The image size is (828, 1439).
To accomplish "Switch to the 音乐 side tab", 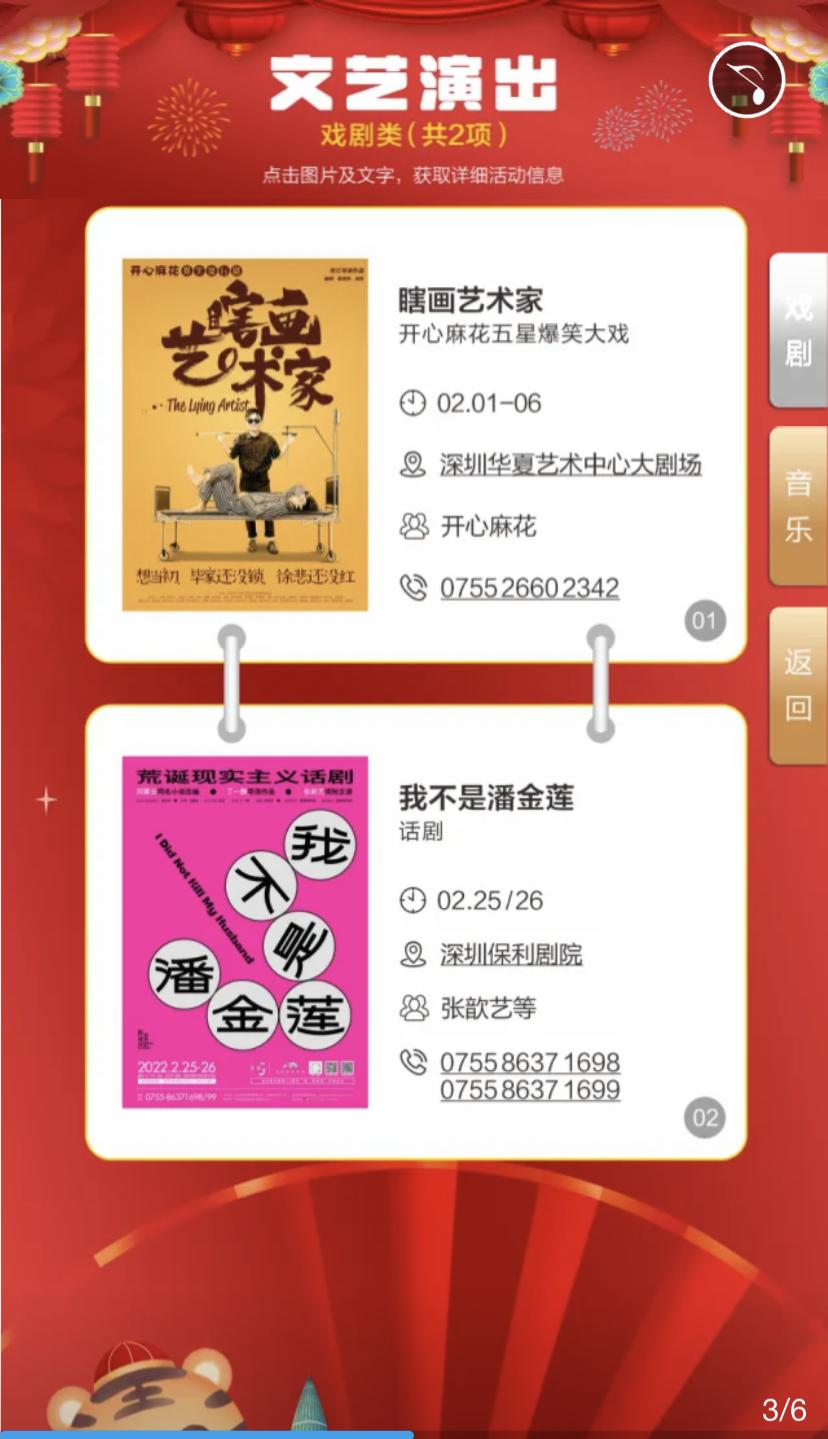I will pyautogui.click(x=797, y=506).
